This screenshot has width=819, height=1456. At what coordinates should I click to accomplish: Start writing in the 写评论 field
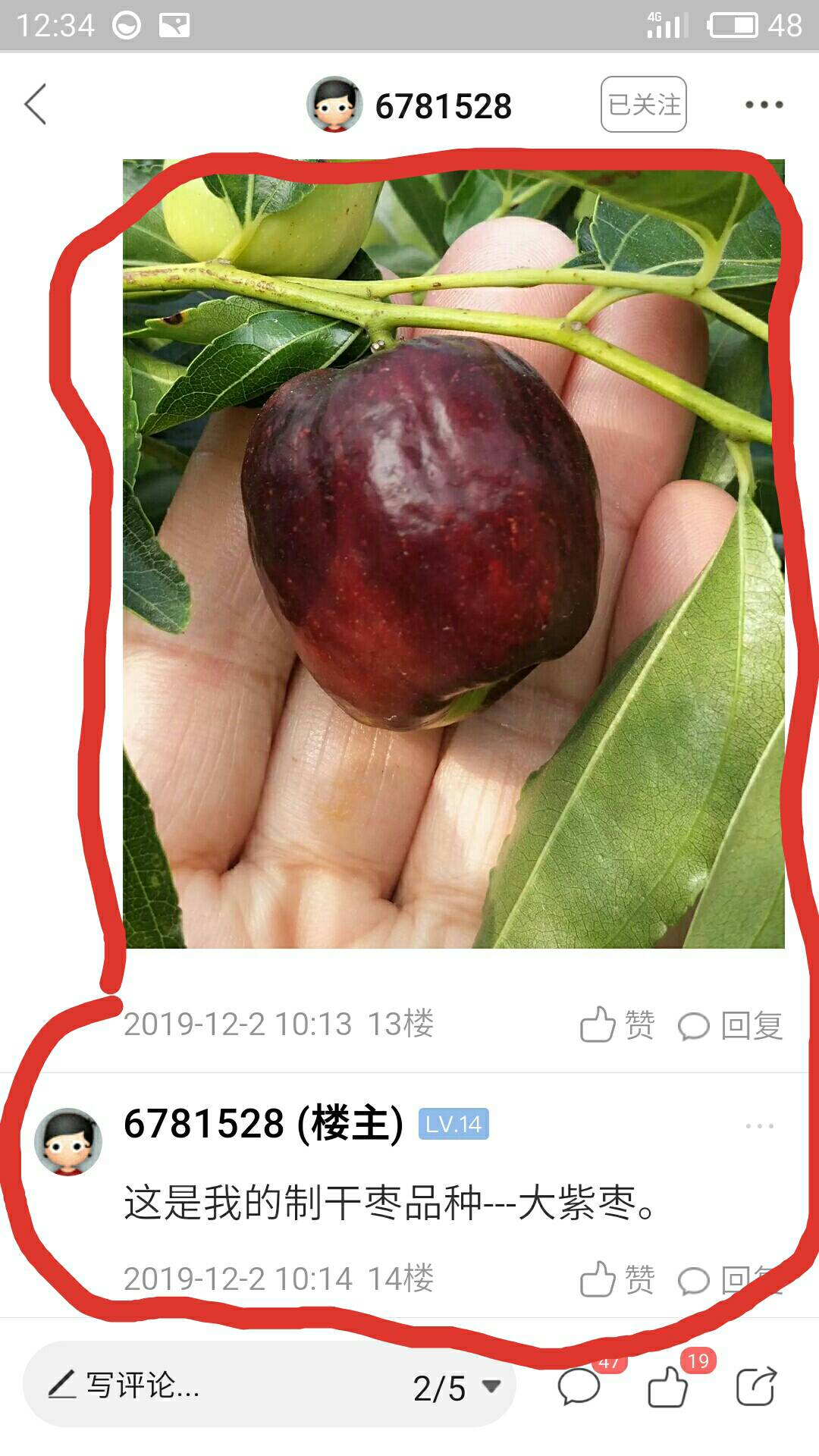tap(212, 1385)
